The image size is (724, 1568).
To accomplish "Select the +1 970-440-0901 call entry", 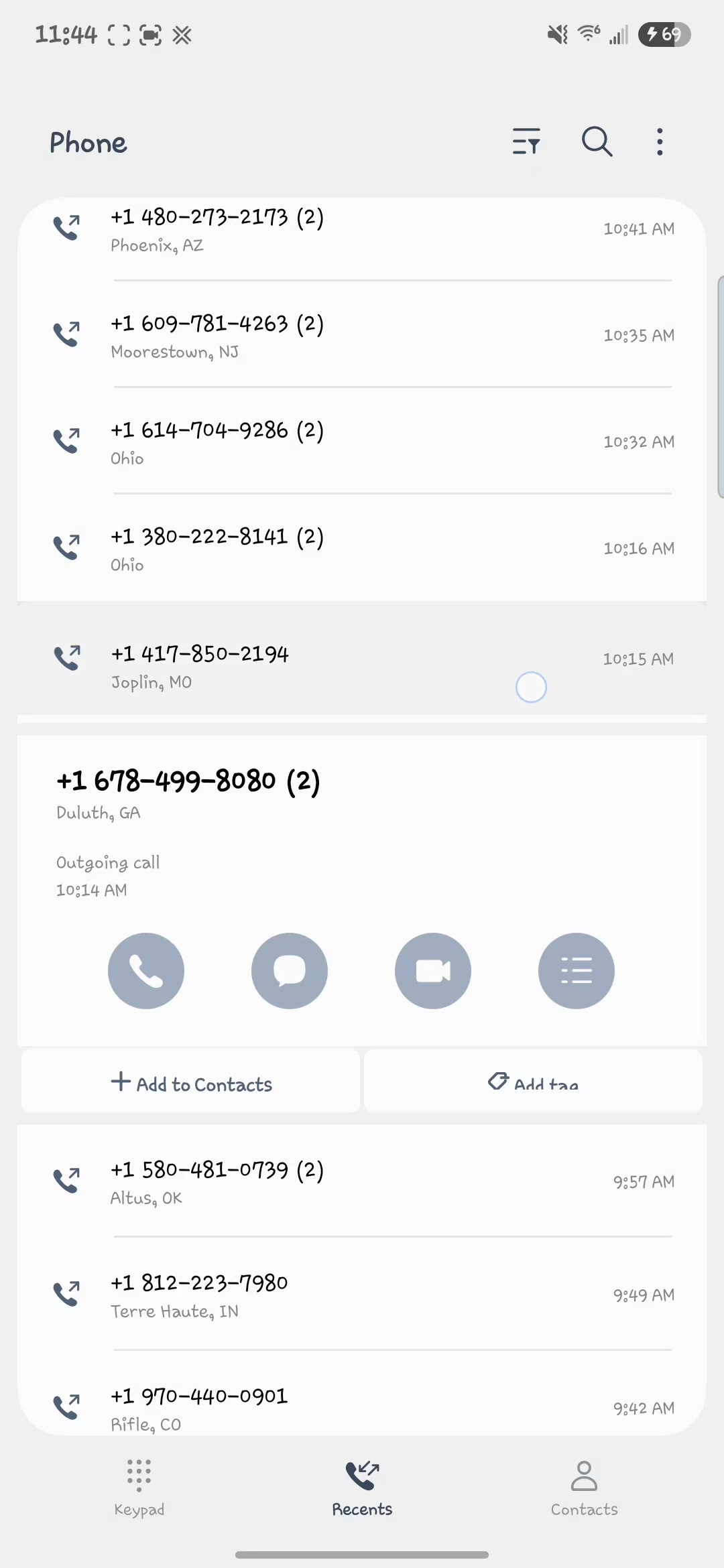I will (362, 1407).
